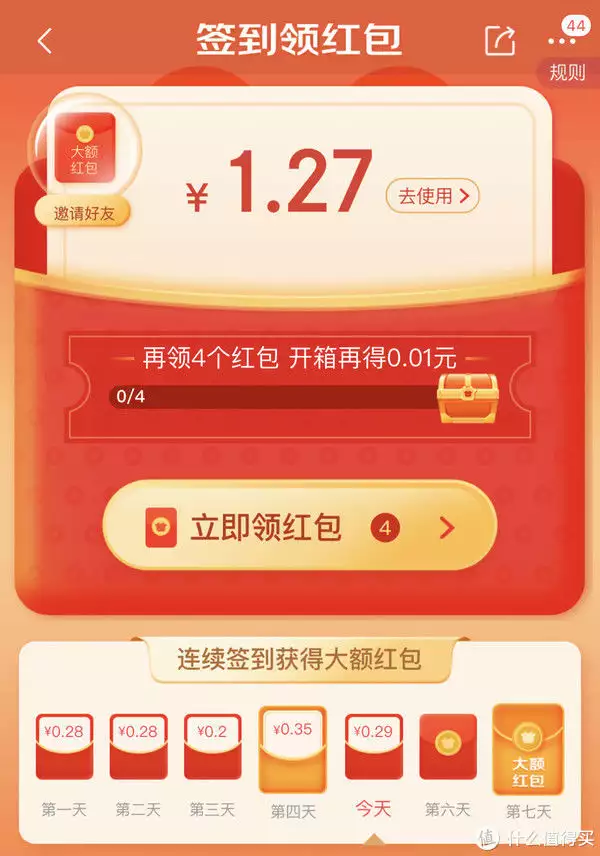Open the treasure chest reward
This screenshot has height=856, width=600.
coord(466,399)
